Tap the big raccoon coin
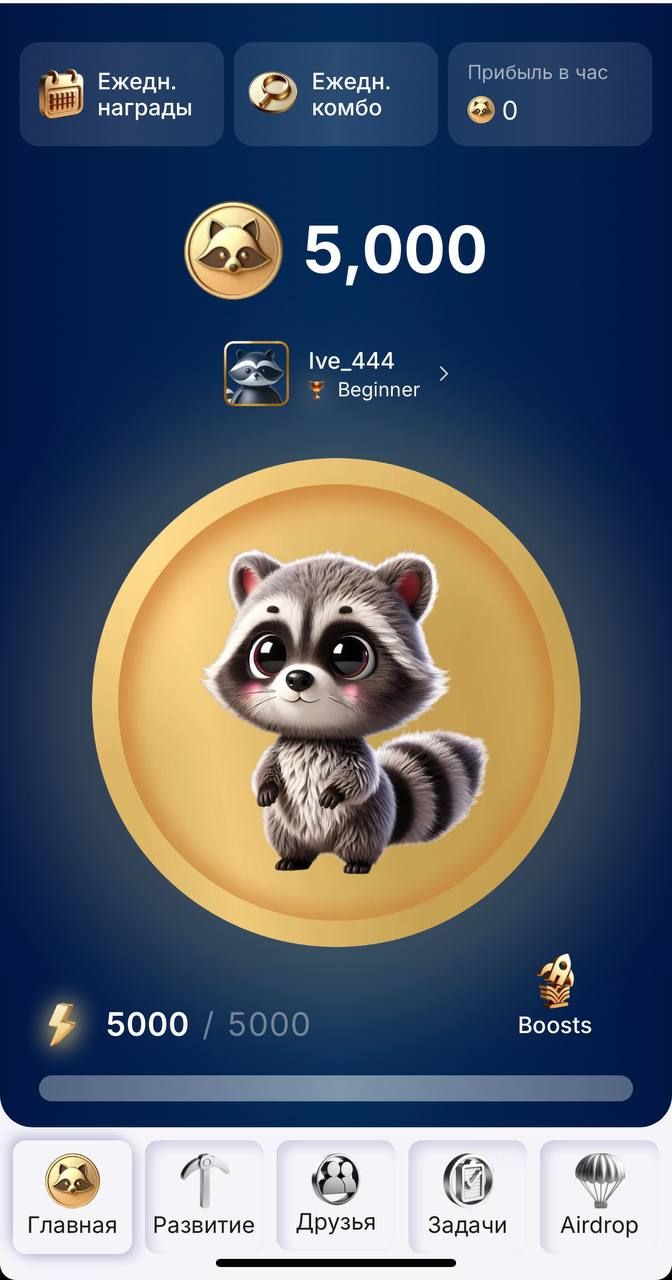The height and width of the screenshot is (1280, 672). (x=336, y=703)
